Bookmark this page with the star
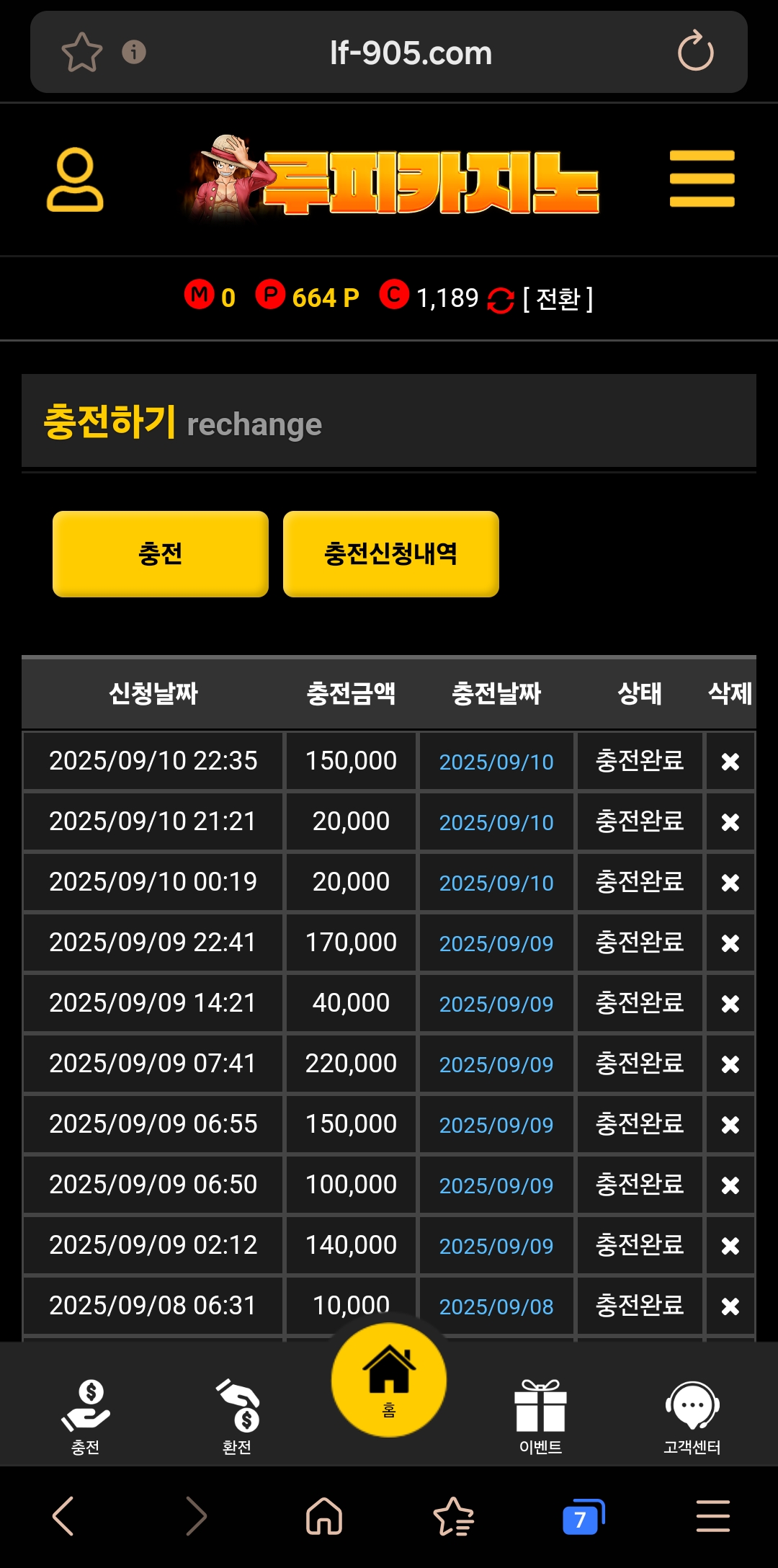 tap(81, 52)
